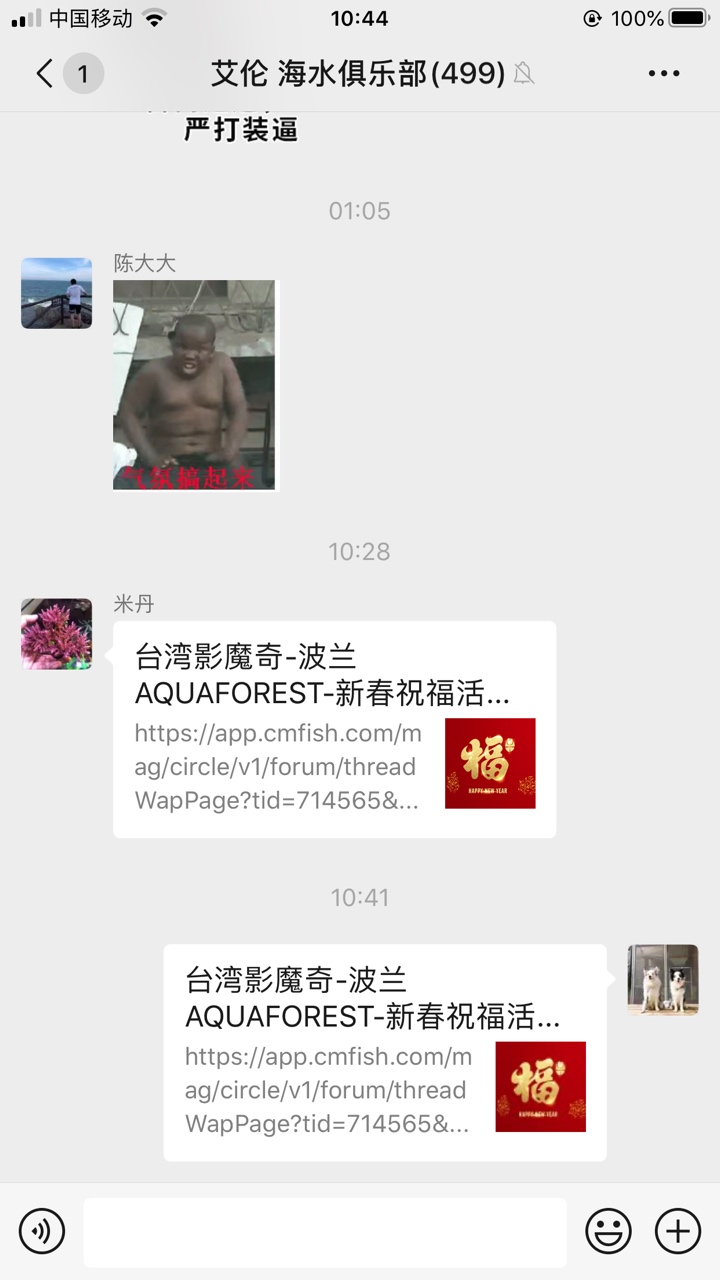Open the plus attachments menu
The image size is (720, 1280).
(x=677, y=1231)
